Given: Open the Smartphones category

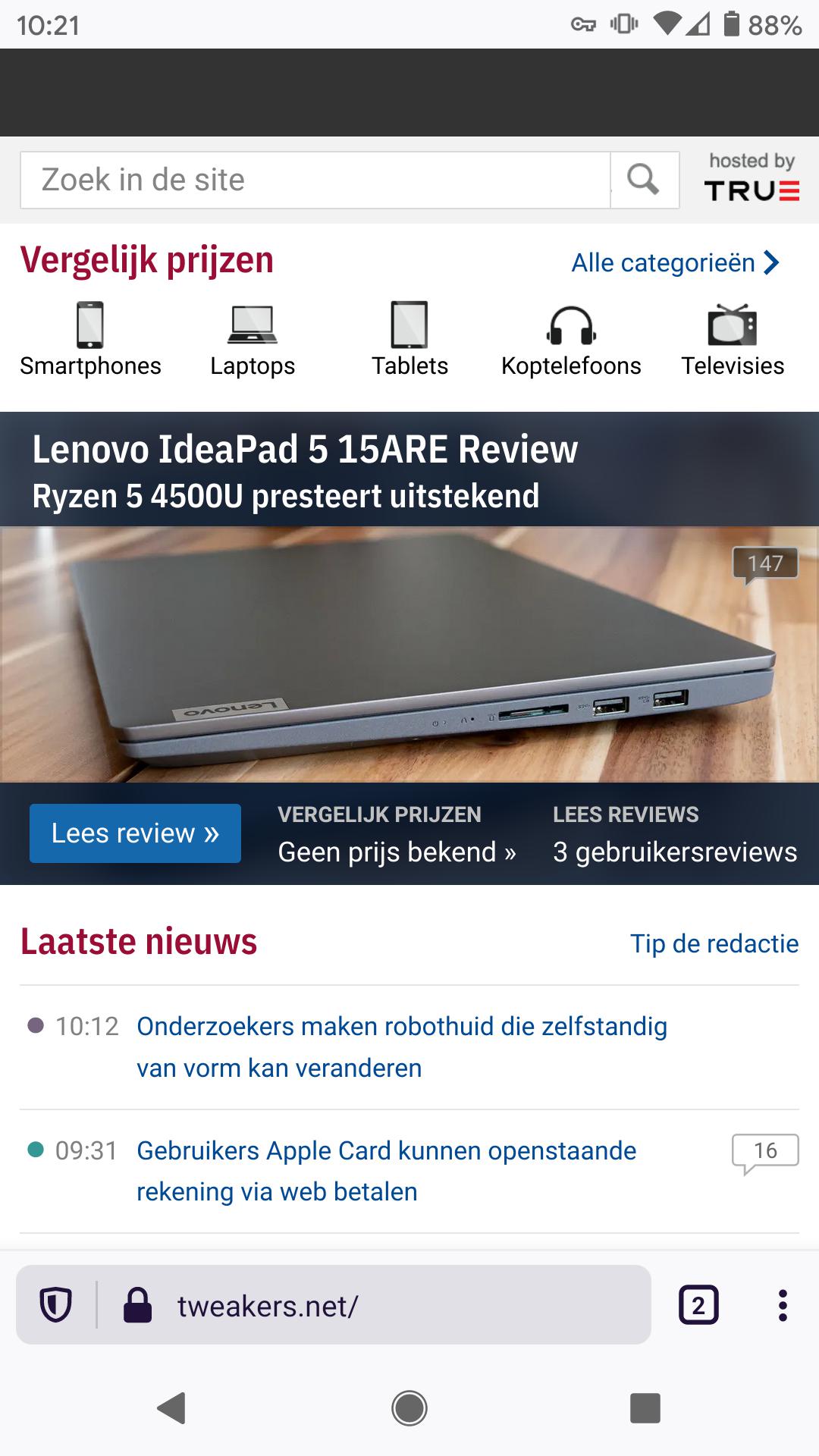Looking at the screenshot, I should 90,340.
